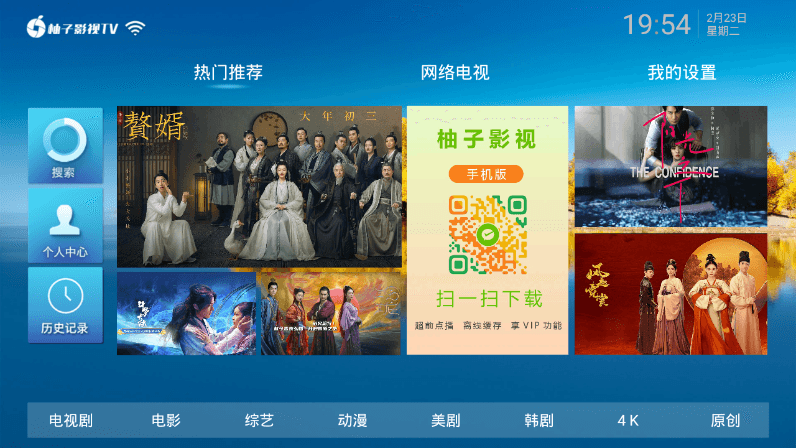View 历史记录 watch history
This screenshot has width=796, height=448.
click(65, 305)
